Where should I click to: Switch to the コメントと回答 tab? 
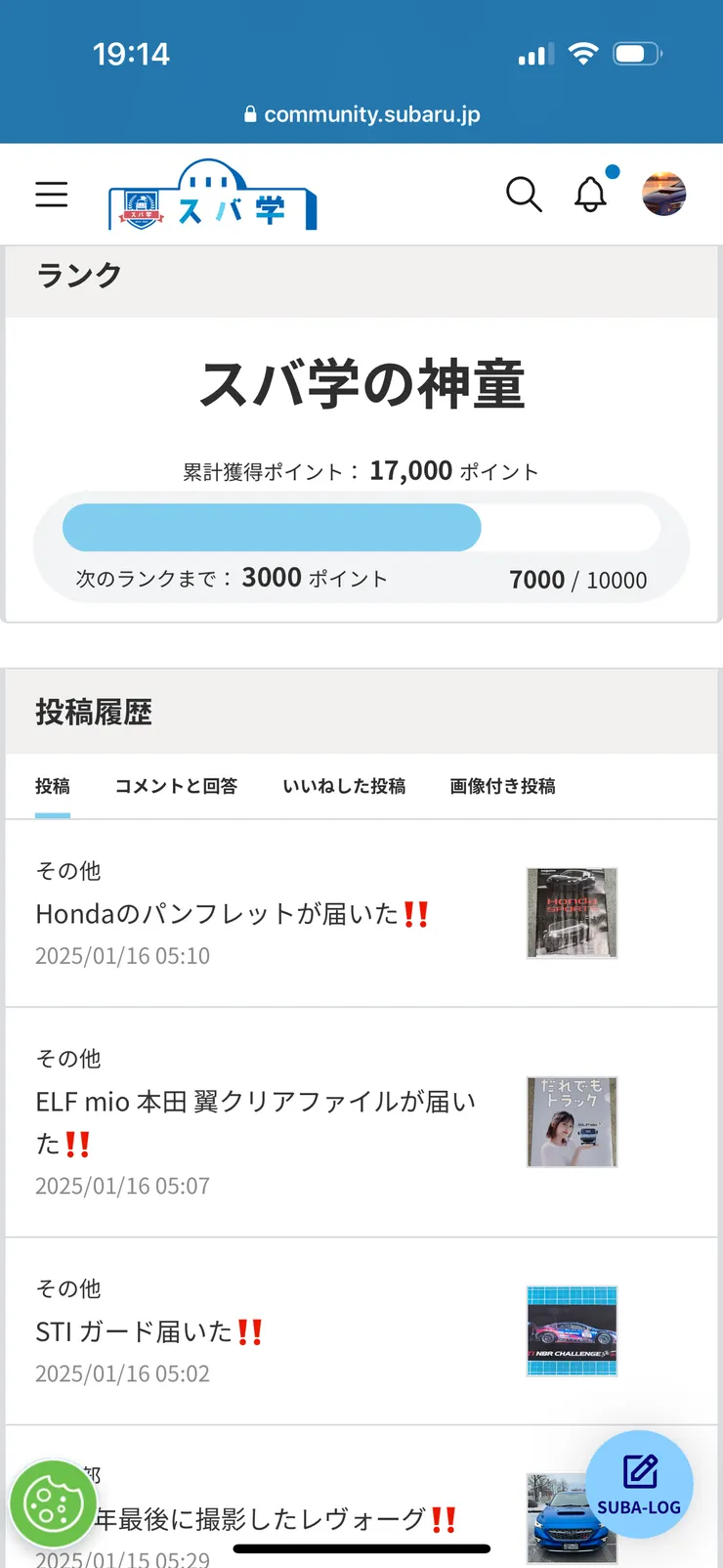(176, 786)
